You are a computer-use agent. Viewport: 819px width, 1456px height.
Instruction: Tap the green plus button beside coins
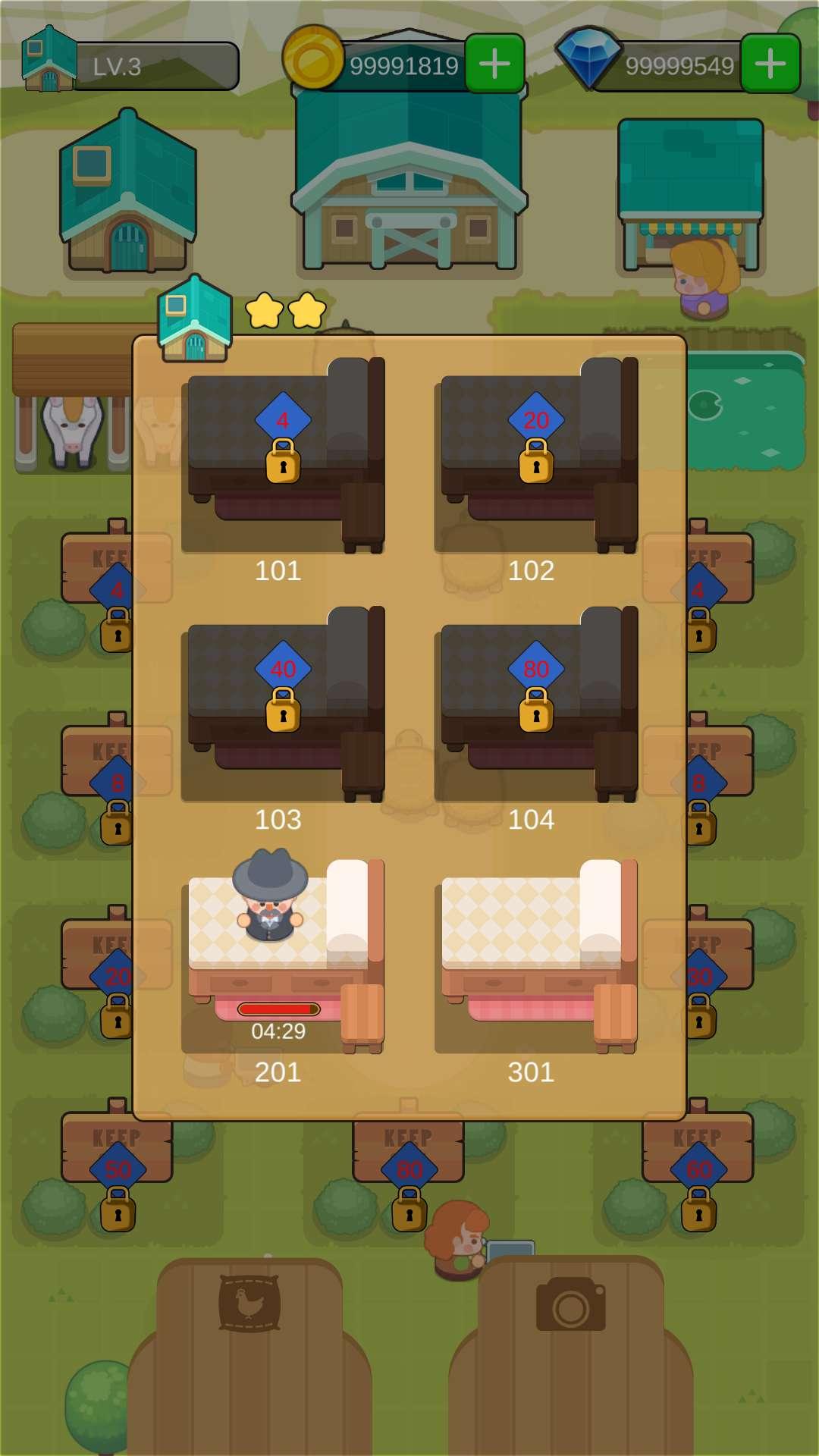pos(494,64)
